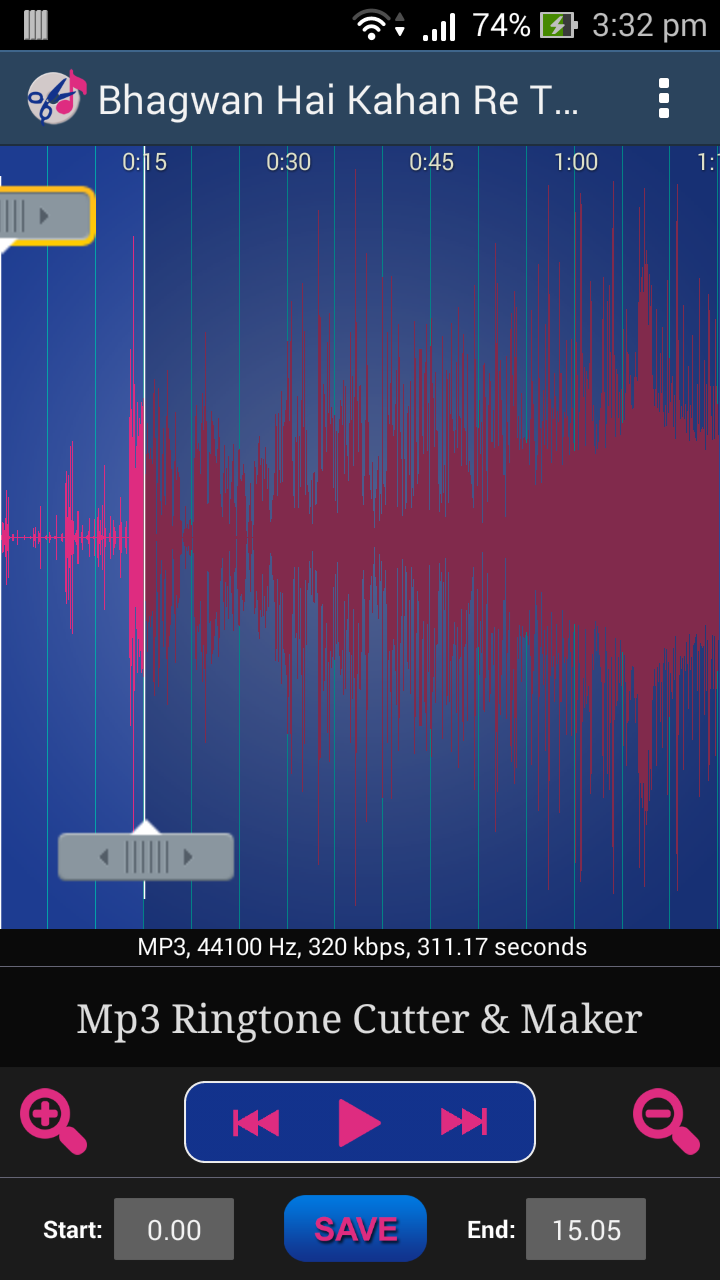The height and width of the screenshot is (1280, 720).
Task: Tap the rewind to start icon
Action: (x=256, y=1121)
